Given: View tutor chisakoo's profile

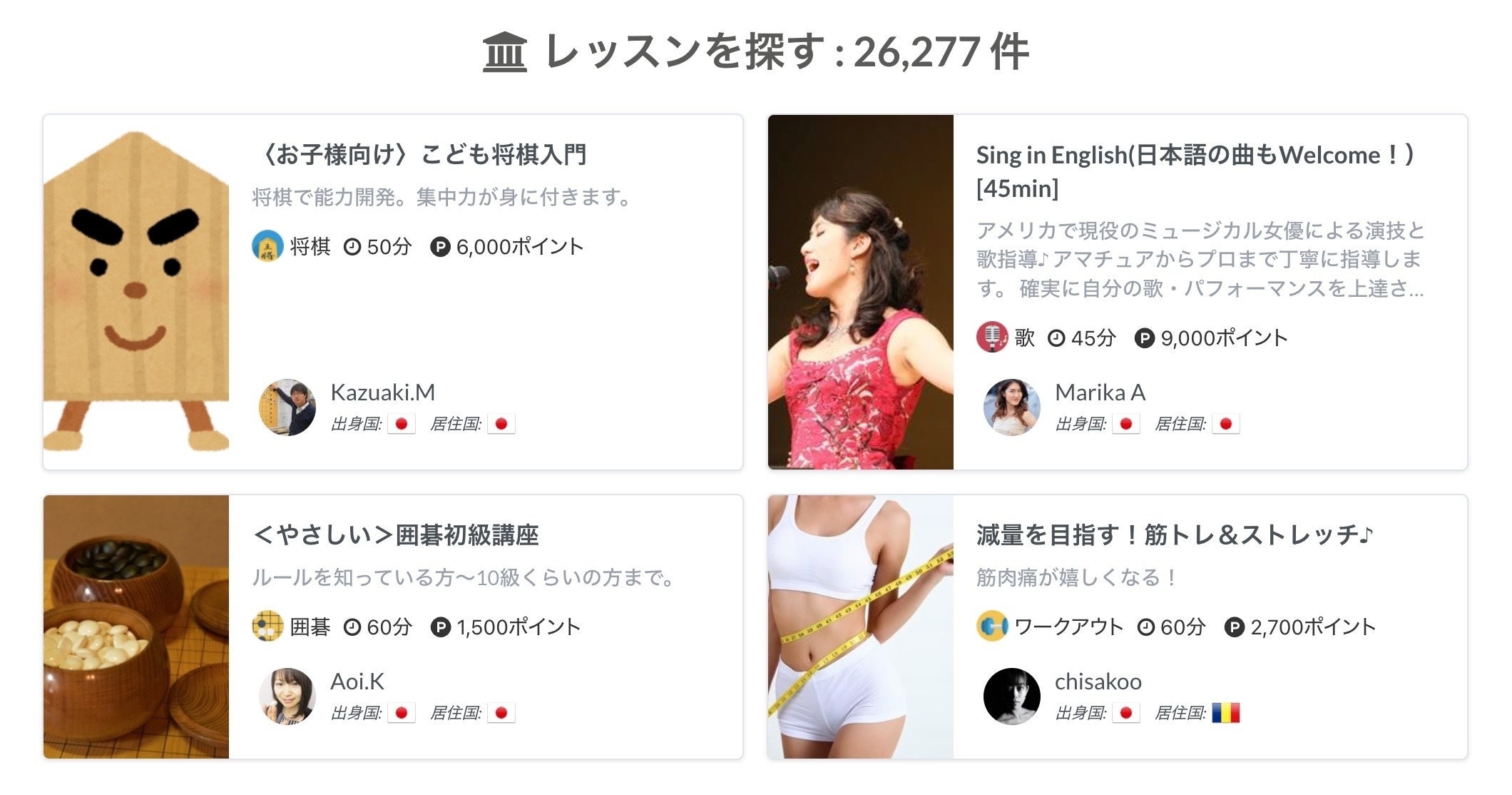Looking at the screenshot, I should [1098, 682].
